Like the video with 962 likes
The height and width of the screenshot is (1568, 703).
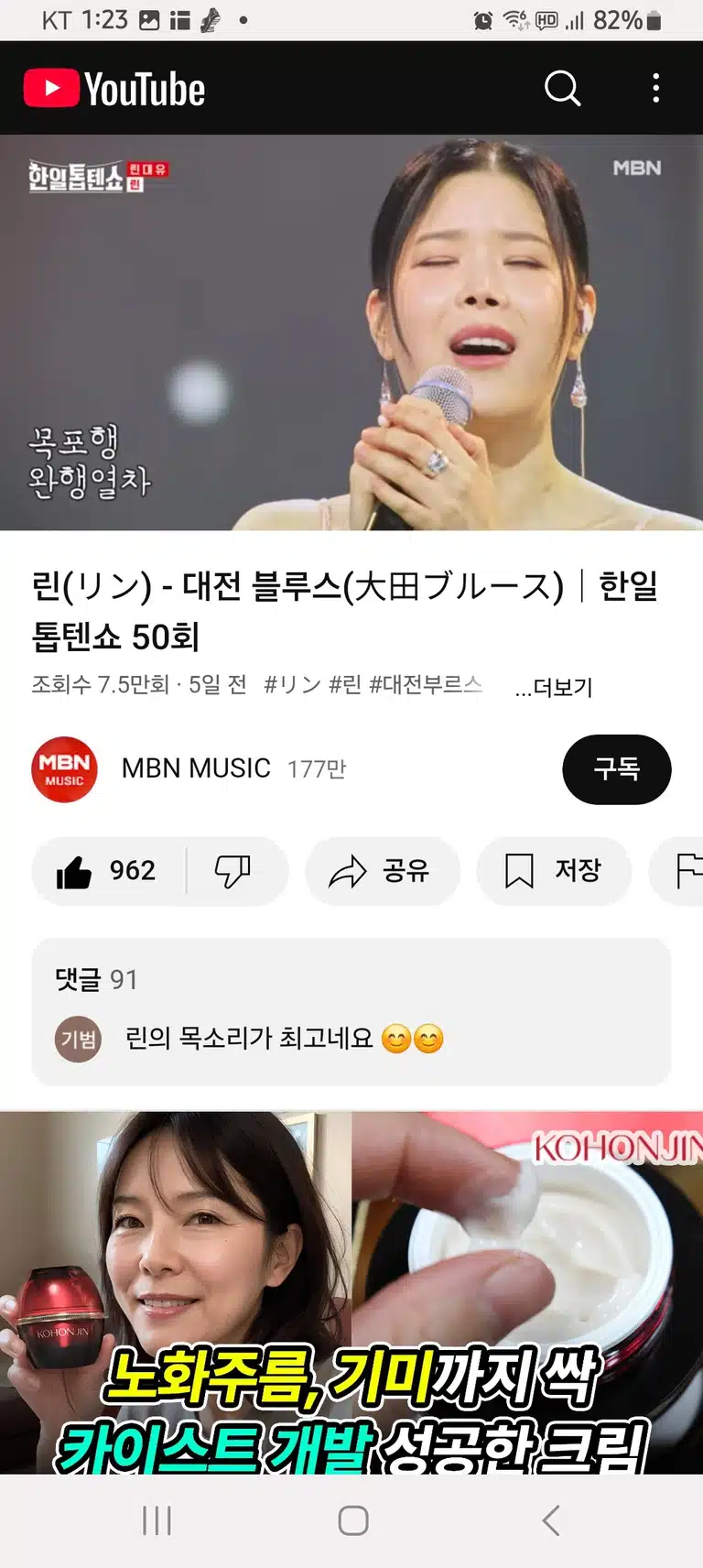coord(108,870)
